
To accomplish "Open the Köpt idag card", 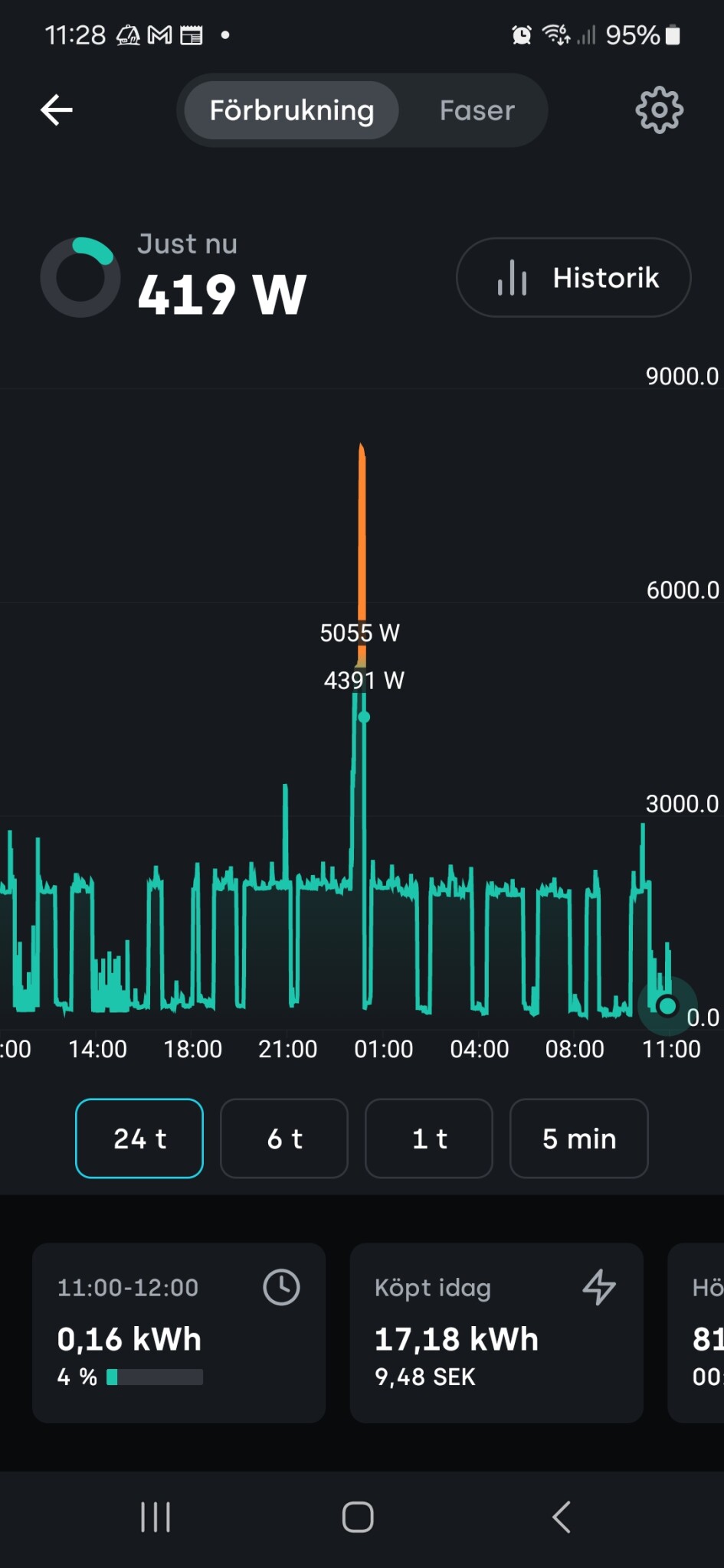I will (496, 1332).
